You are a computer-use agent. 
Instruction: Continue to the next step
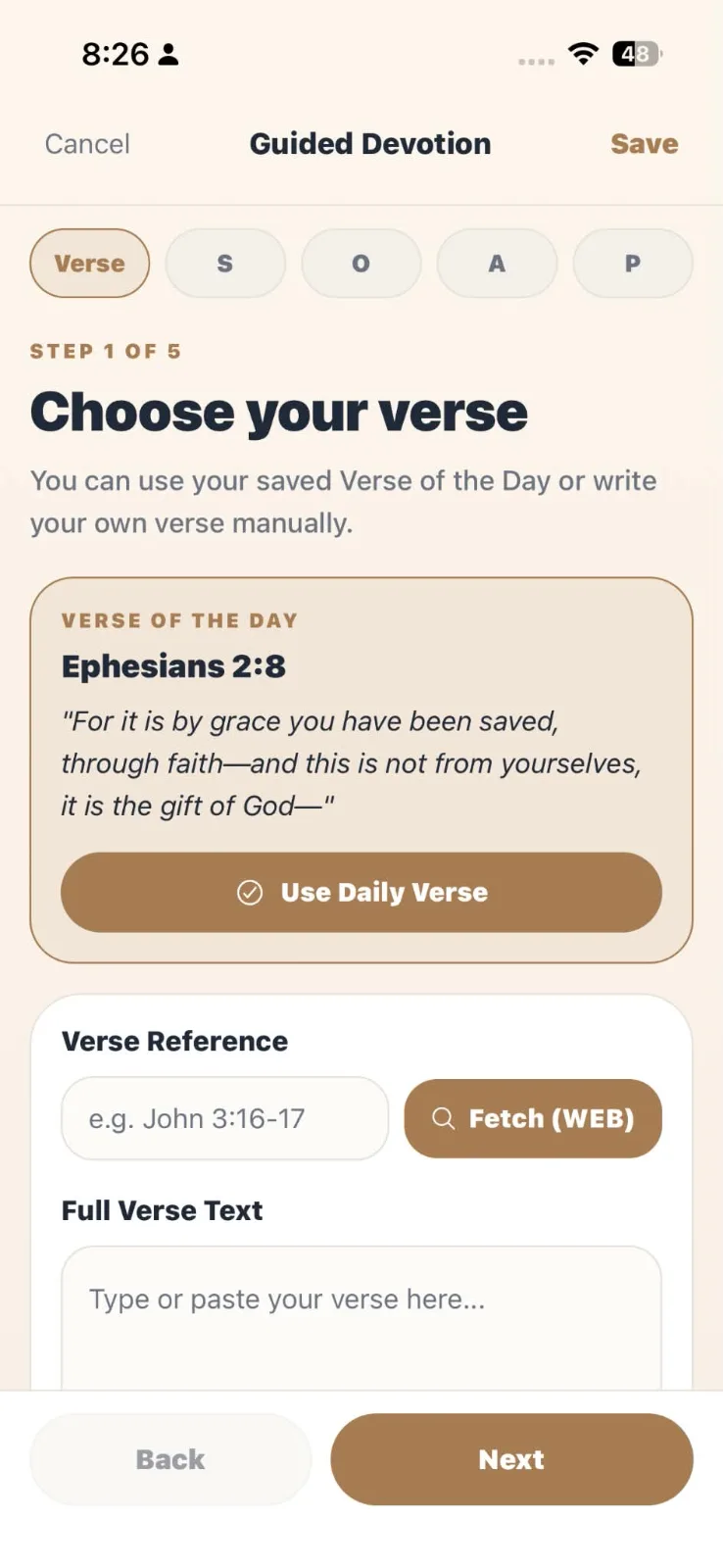tap(511, 1459)
